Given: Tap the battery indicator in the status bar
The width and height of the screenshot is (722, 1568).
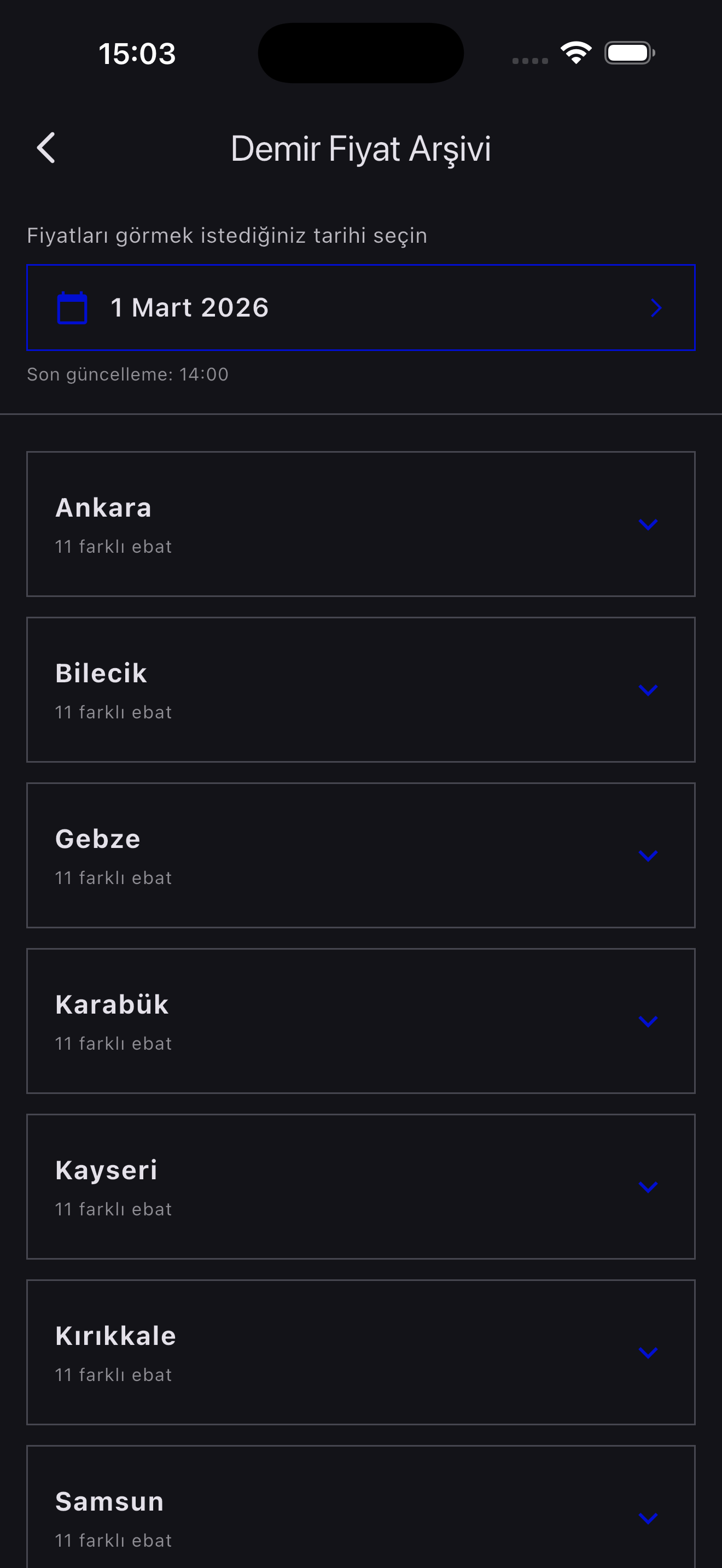Looking at the screenshot, I should [x=629, y=53].
